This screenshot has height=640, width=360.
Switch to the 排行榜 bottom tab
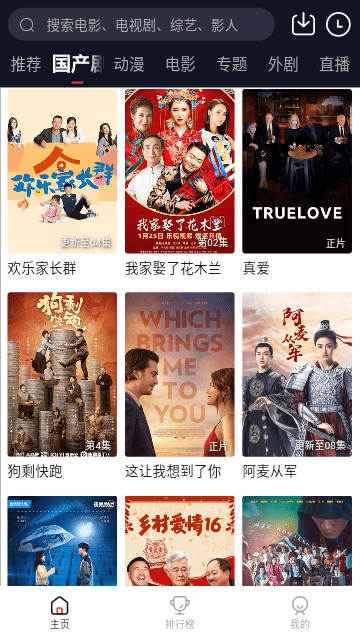tap(180, 613)
